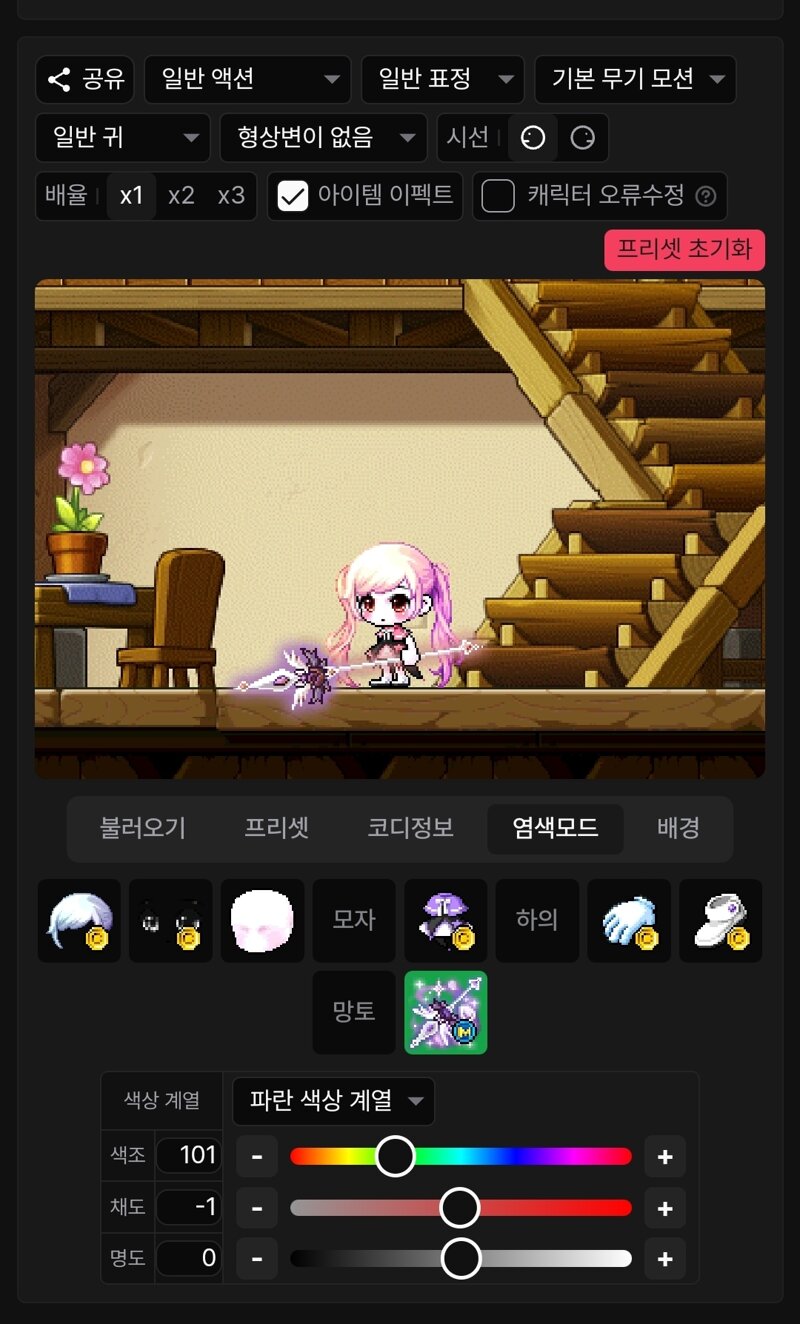The width and height of the screenshot is (800, 1324).
Task: Open the 일반 귀 dropdown
Action: click(122, 138)
